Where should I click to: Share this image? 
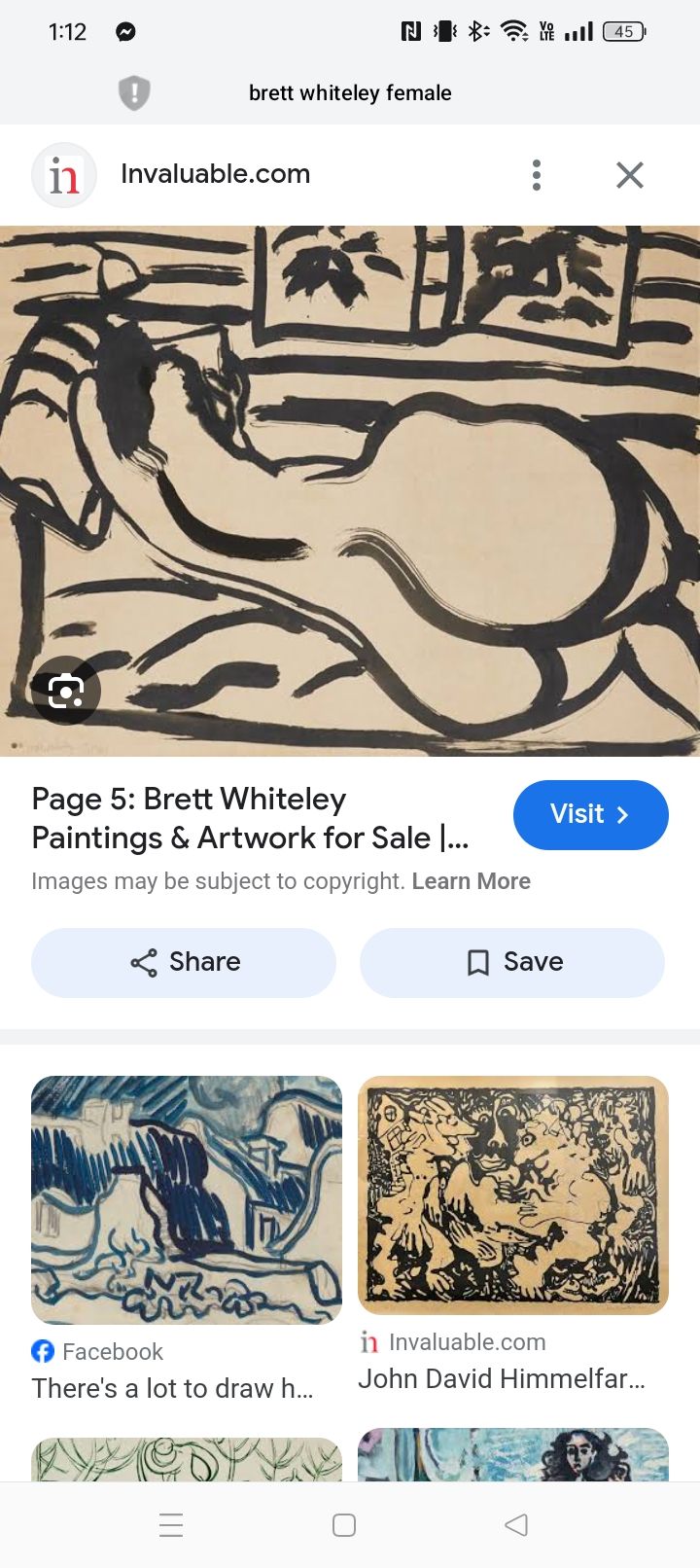pos(184,962)
